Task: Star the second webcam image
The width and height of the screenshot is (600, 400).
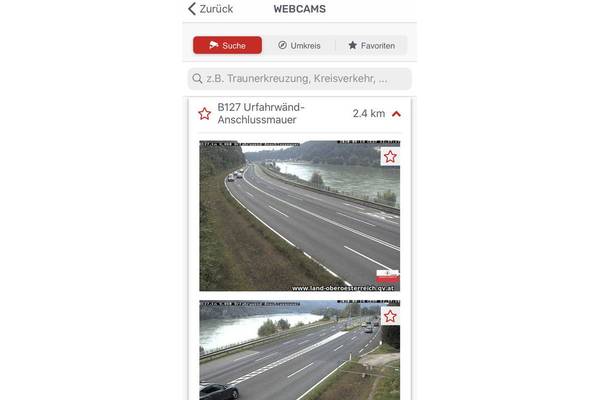Action: (x=390, y=315)
